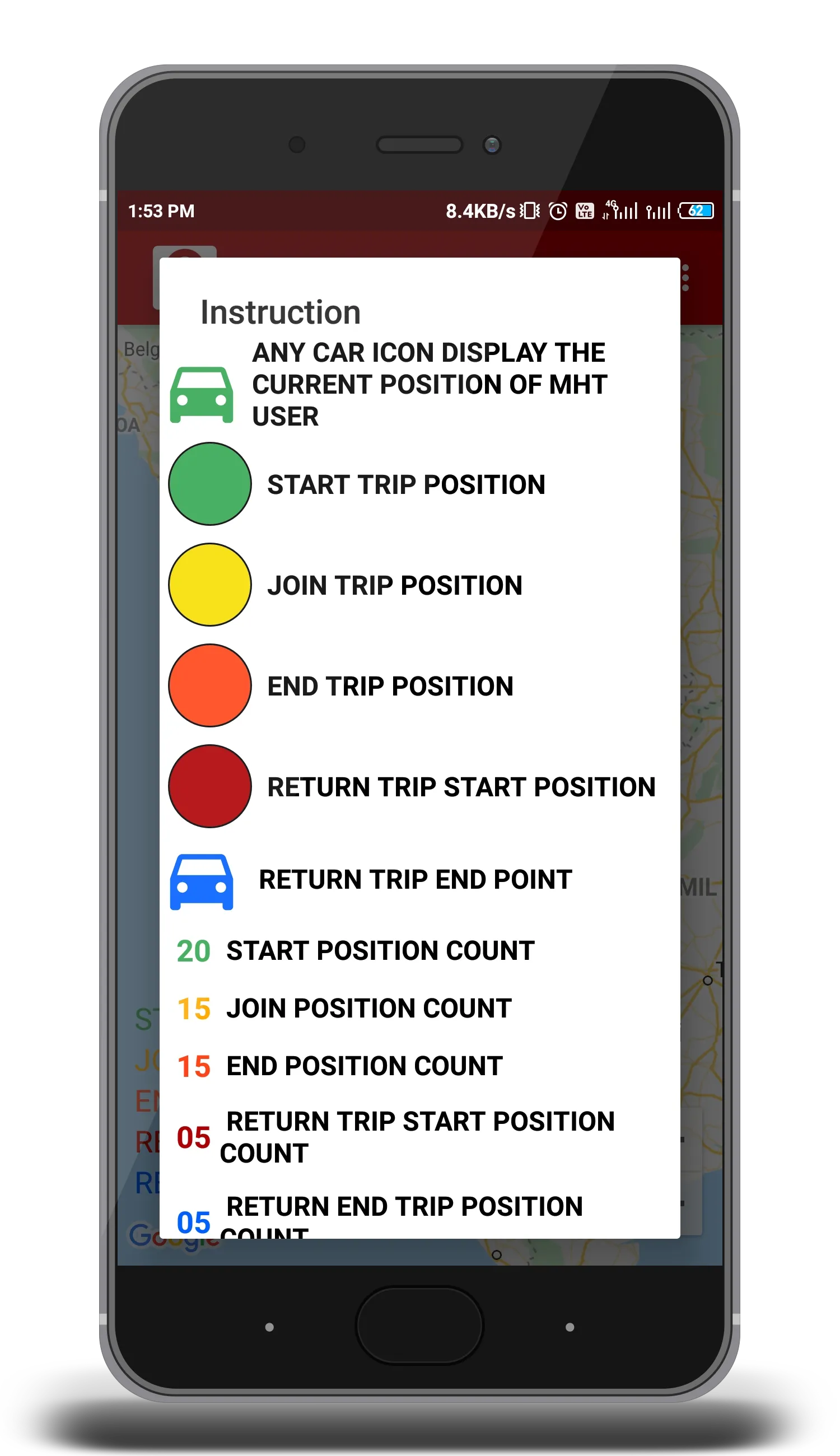Select the yellow Join Trip Position circle

[209, 585]
